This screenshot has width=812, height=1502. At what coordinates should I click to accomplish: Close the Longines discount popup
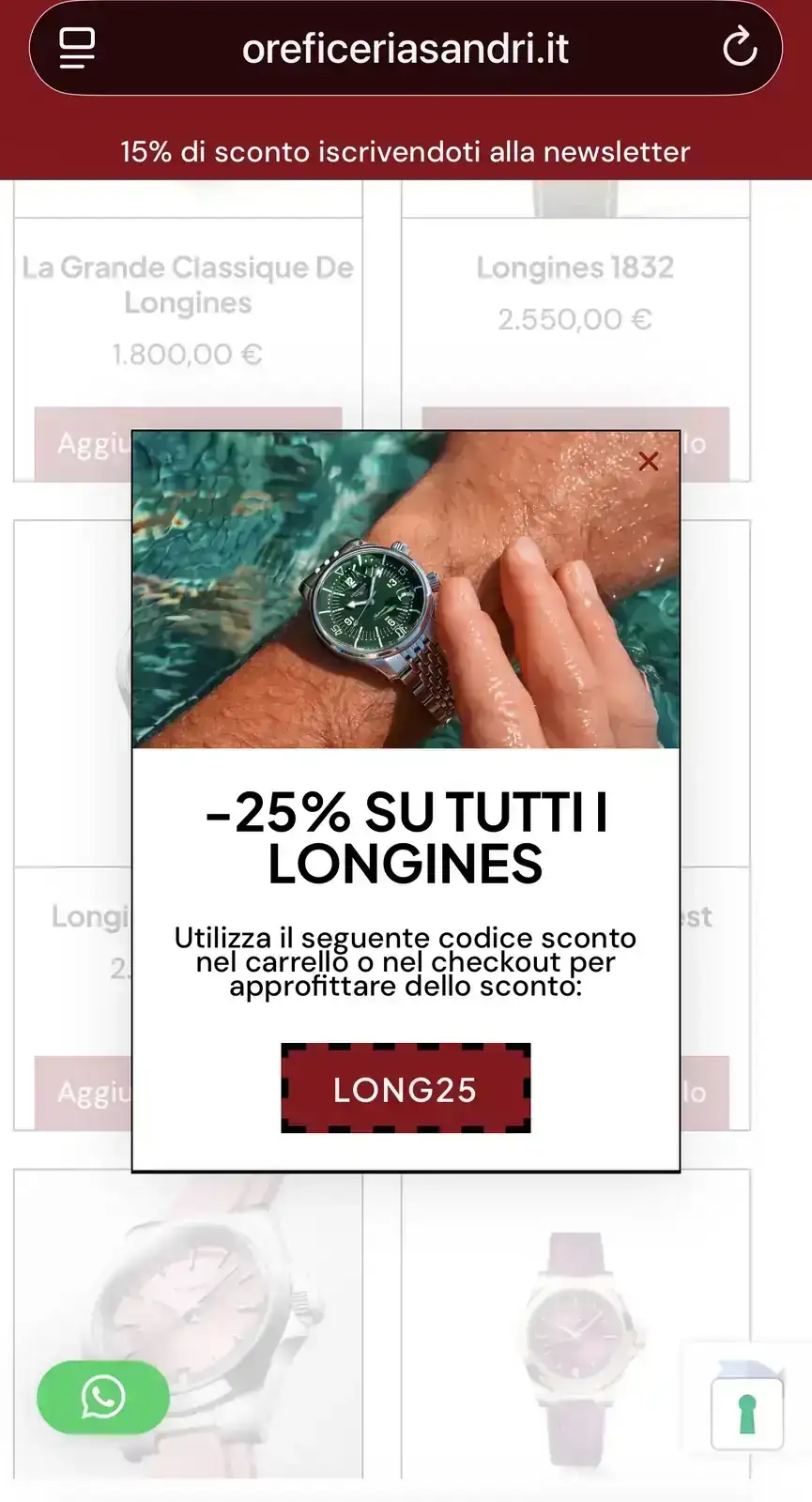648,461
